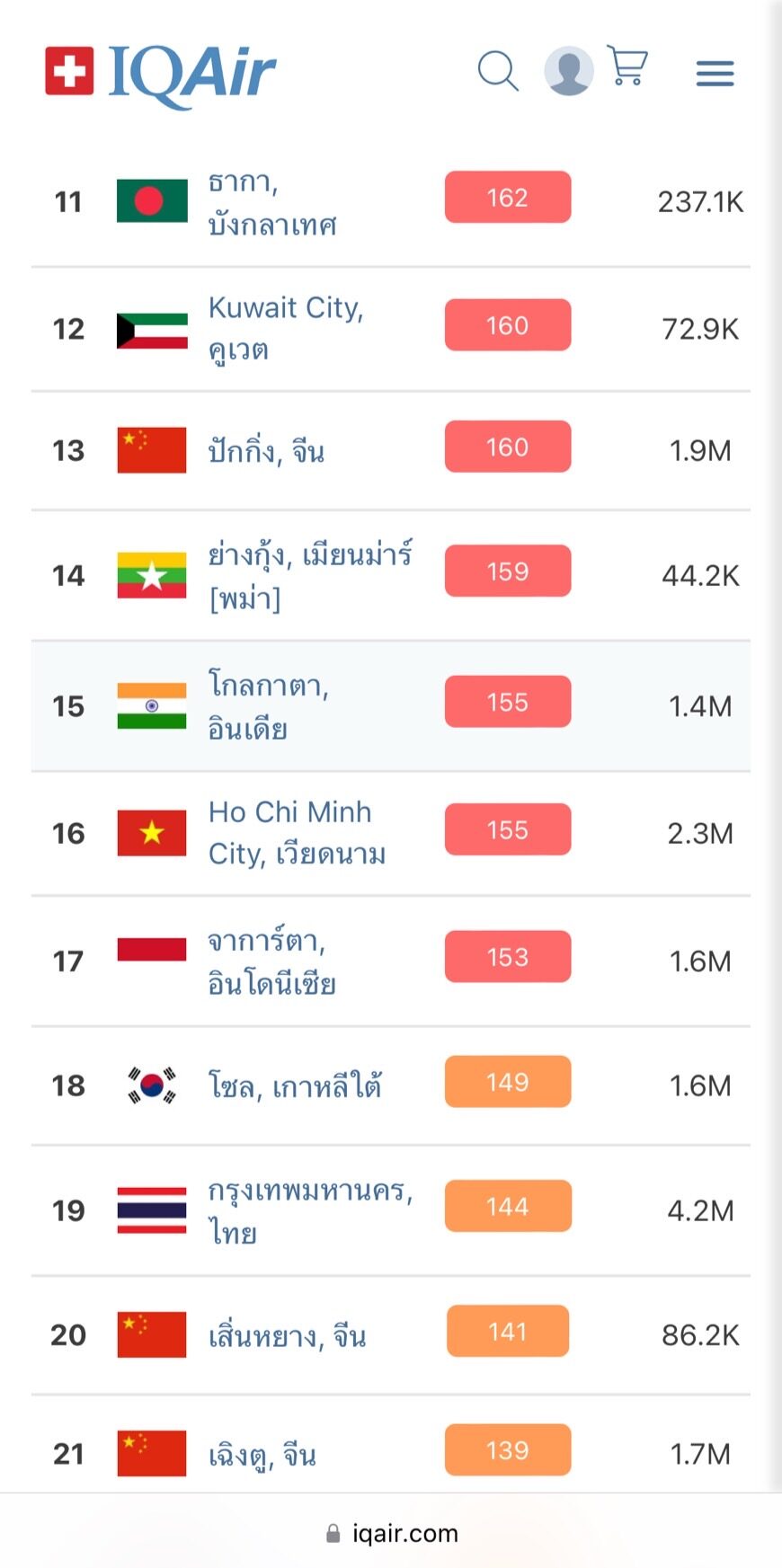Open the เฉิงตู, จีน city link
Screen dimensions: 782x1568
(x=262, y=1454)
